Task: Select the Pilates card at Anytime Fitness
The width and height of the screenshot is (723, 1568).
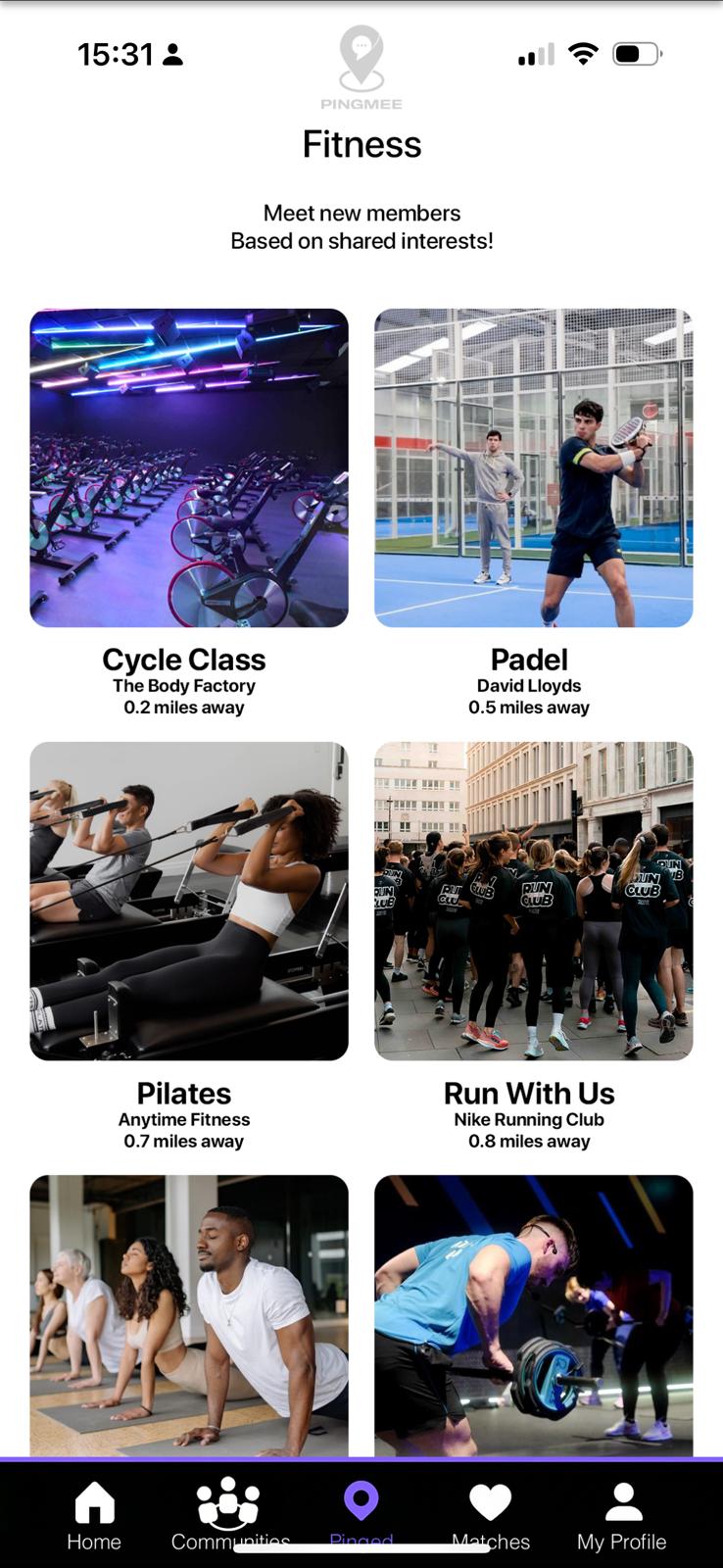Action: (x=189, y=902)
